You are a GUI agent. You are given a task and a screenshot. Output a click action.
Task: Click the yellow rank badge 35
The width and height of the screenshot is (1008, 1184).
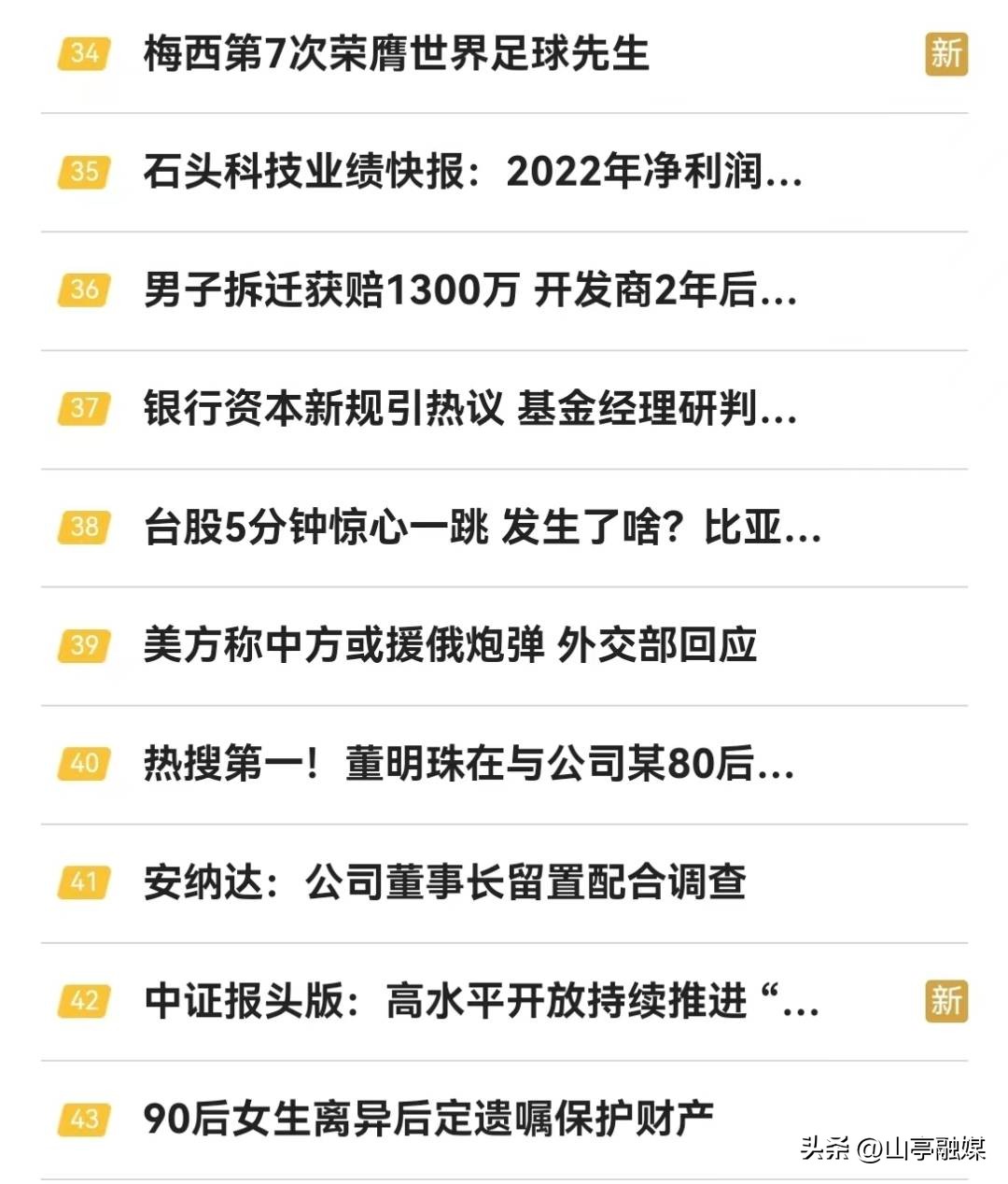(85, 174)
